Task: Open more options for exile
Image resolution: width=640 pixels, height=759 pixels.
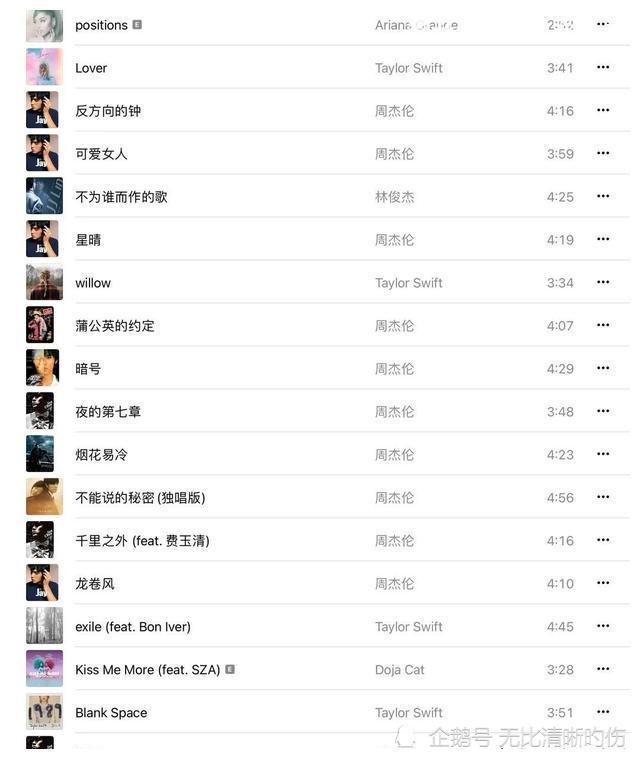Action: point(603,626)
